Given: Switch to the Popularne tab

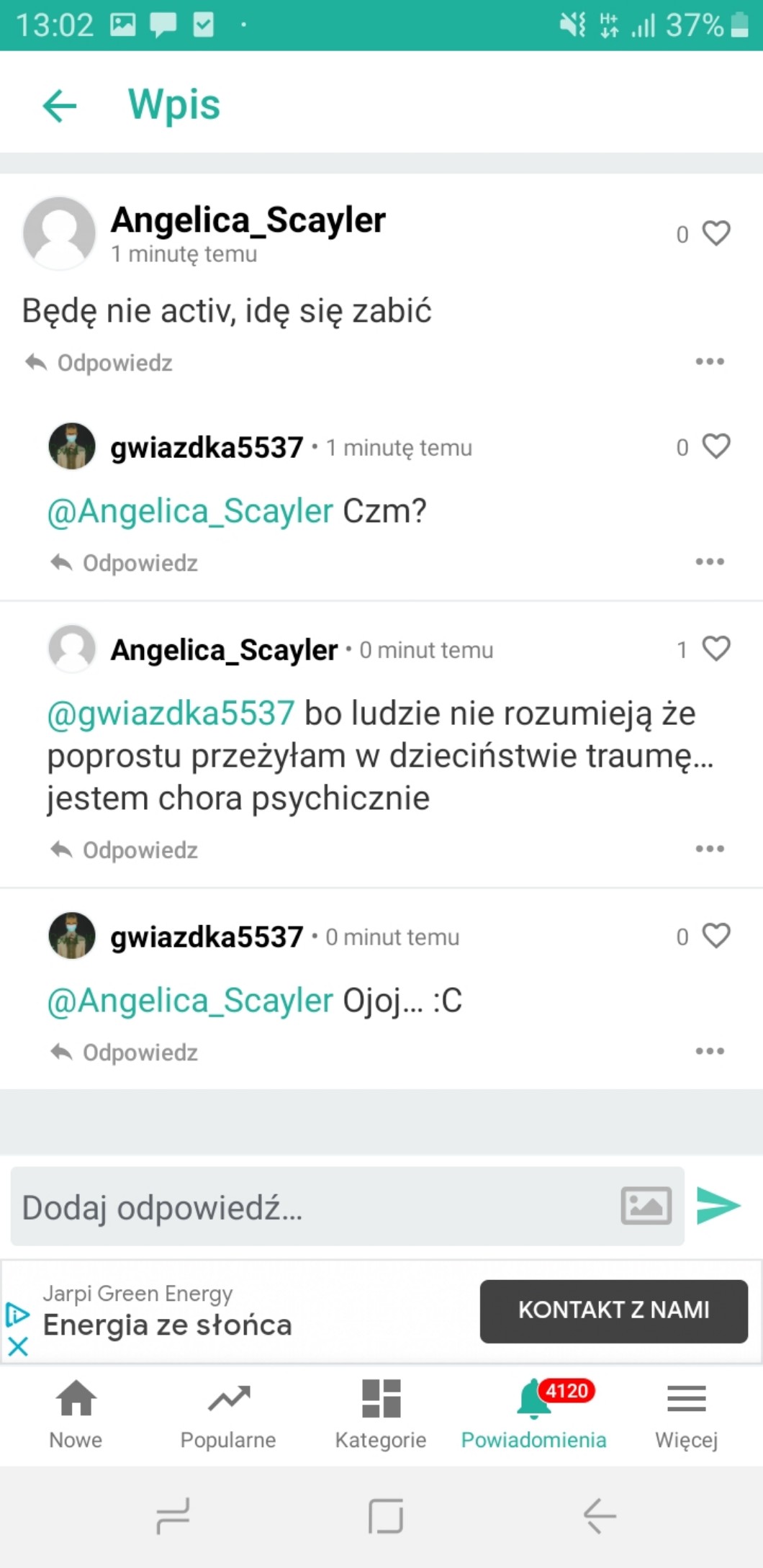Looking at the screenshot, I should pos(228,1414).
